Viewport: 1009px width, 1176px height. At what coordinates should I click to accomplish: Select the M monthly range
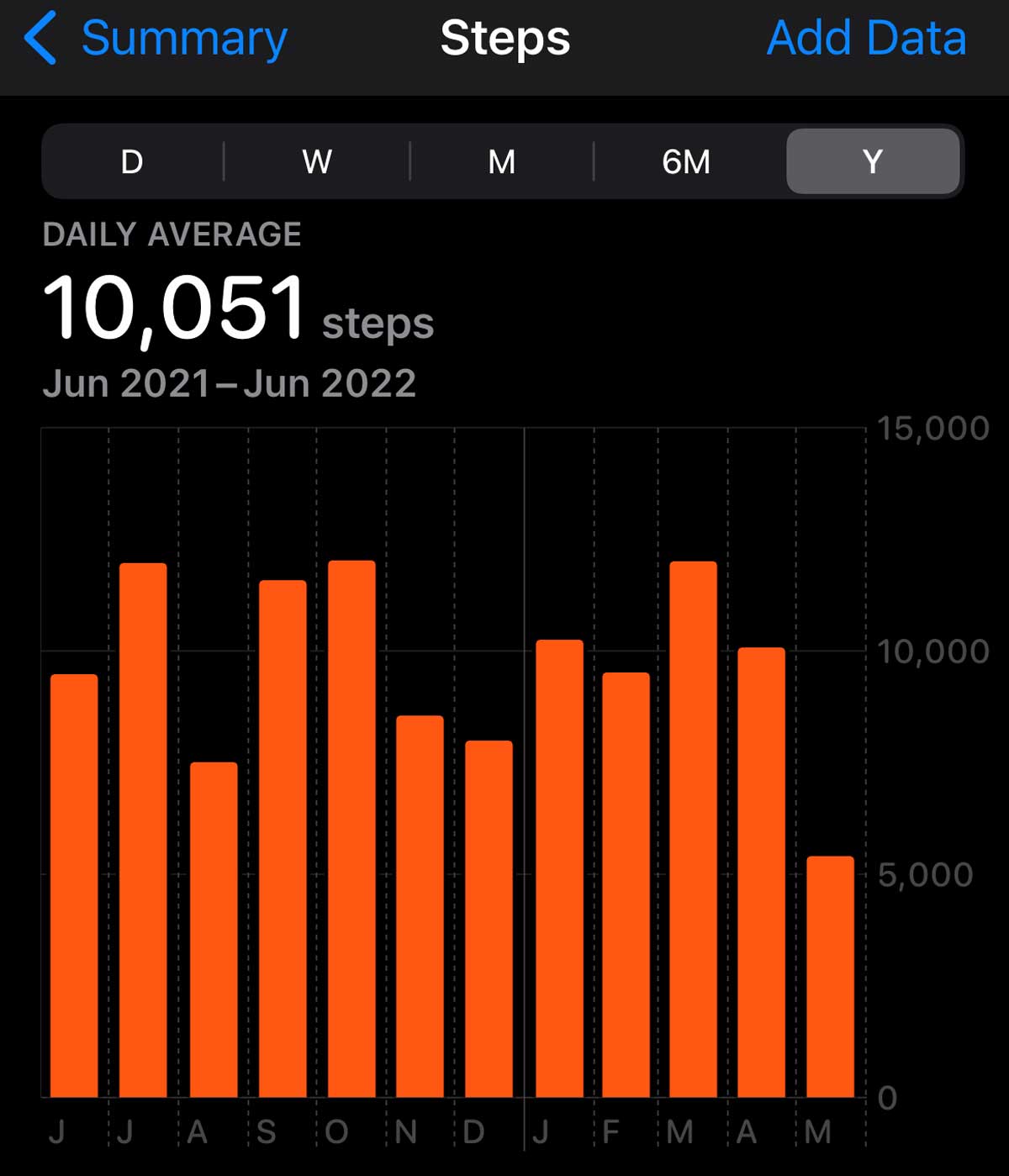(x=501, y=162)
